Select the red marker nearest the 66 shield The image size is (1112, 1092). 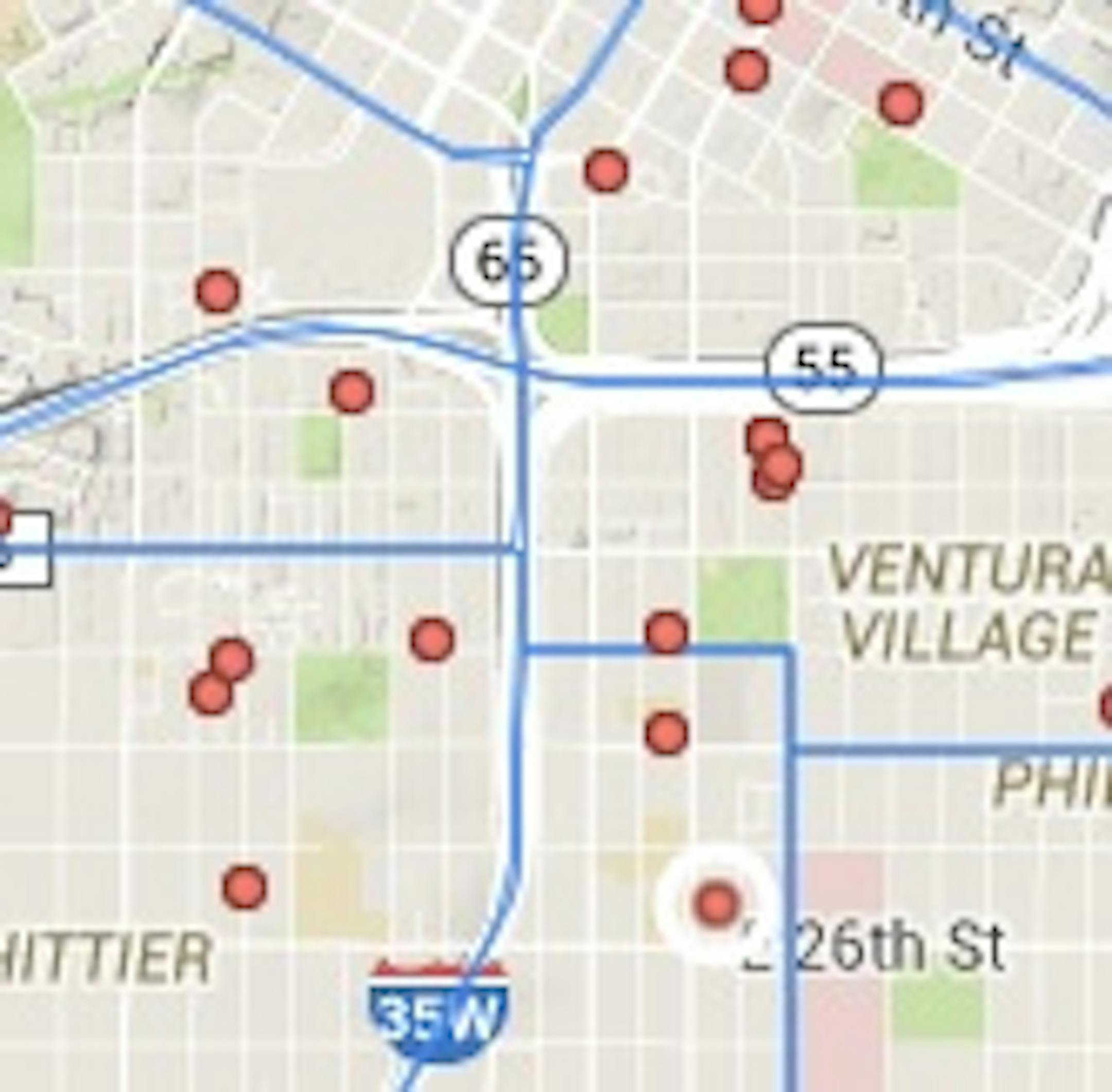606,170
